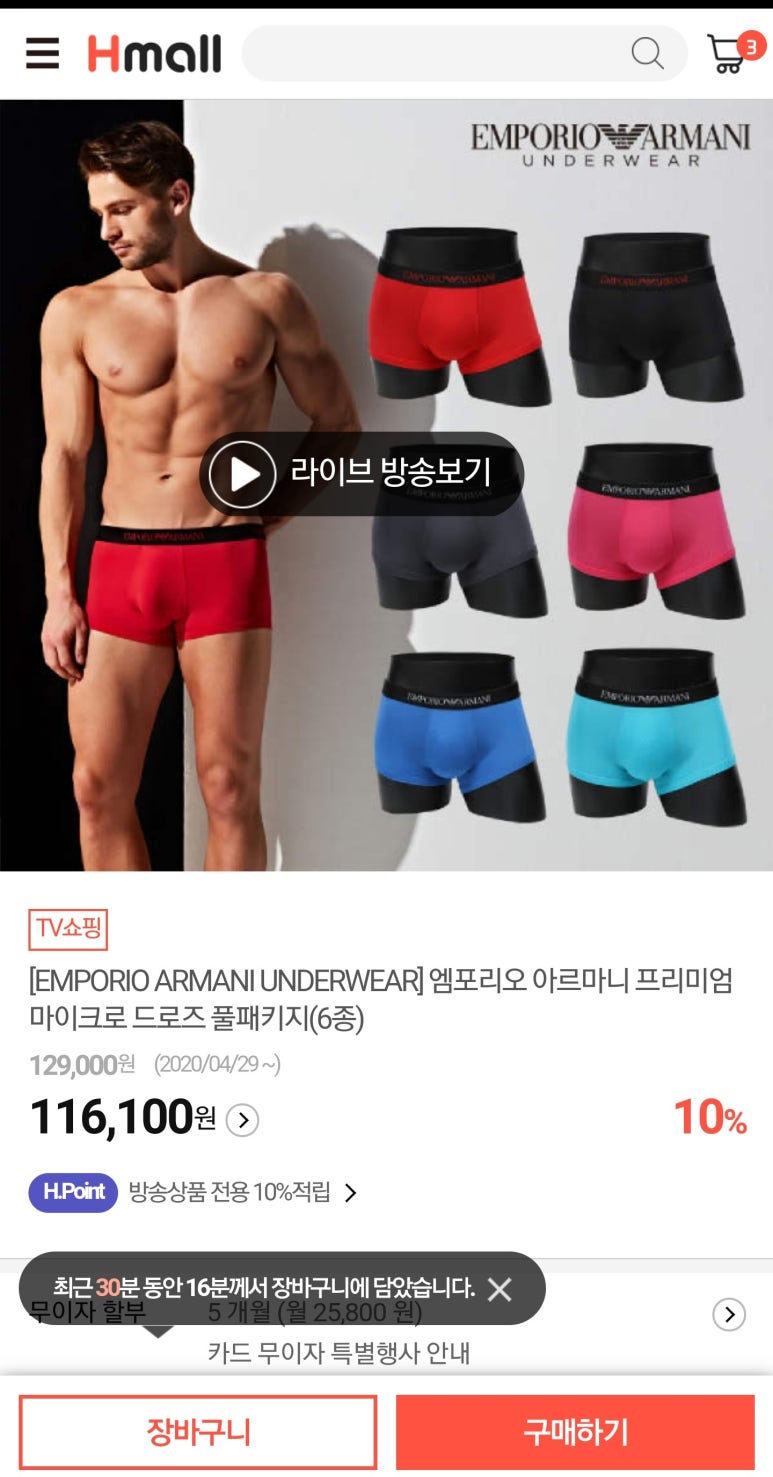Add the item with 장바구니 button
773x1477 pixels.
198,1432
